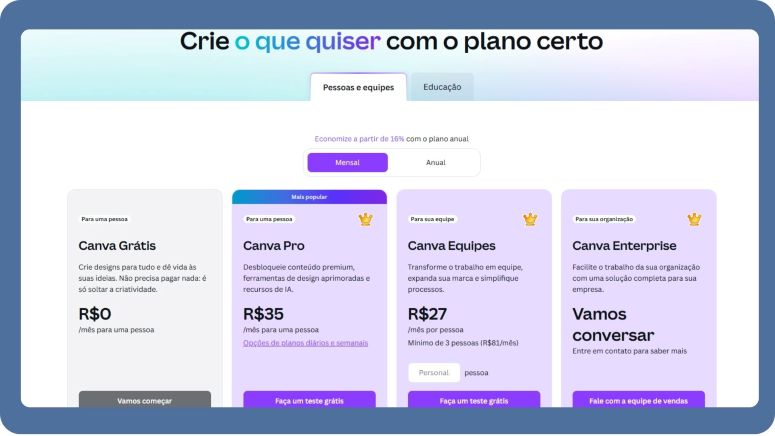This screenshot has width=775, height=436.
Task: Start free trial for Canva Pro
Action: tap(309, 399)
